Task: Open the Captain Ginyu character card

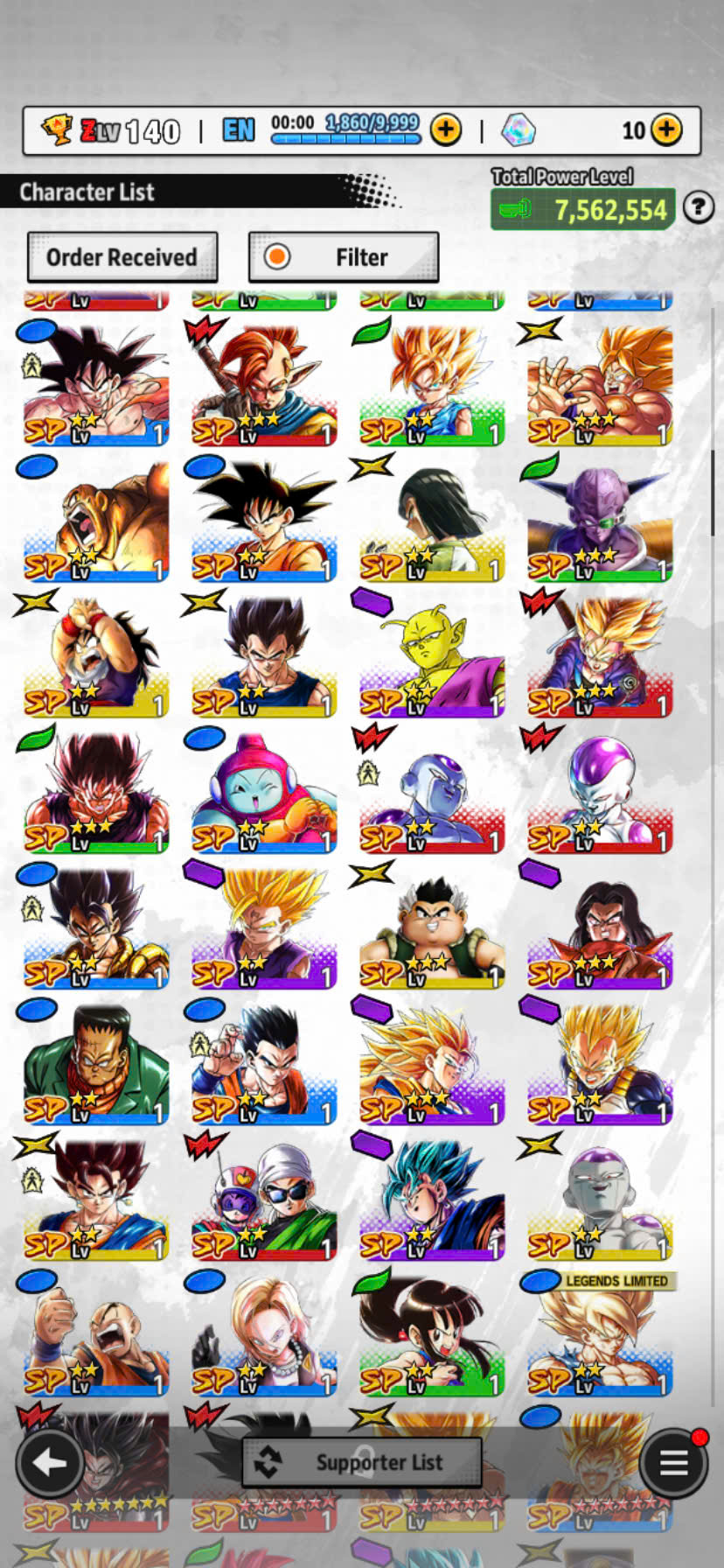Action: point(600,520)
